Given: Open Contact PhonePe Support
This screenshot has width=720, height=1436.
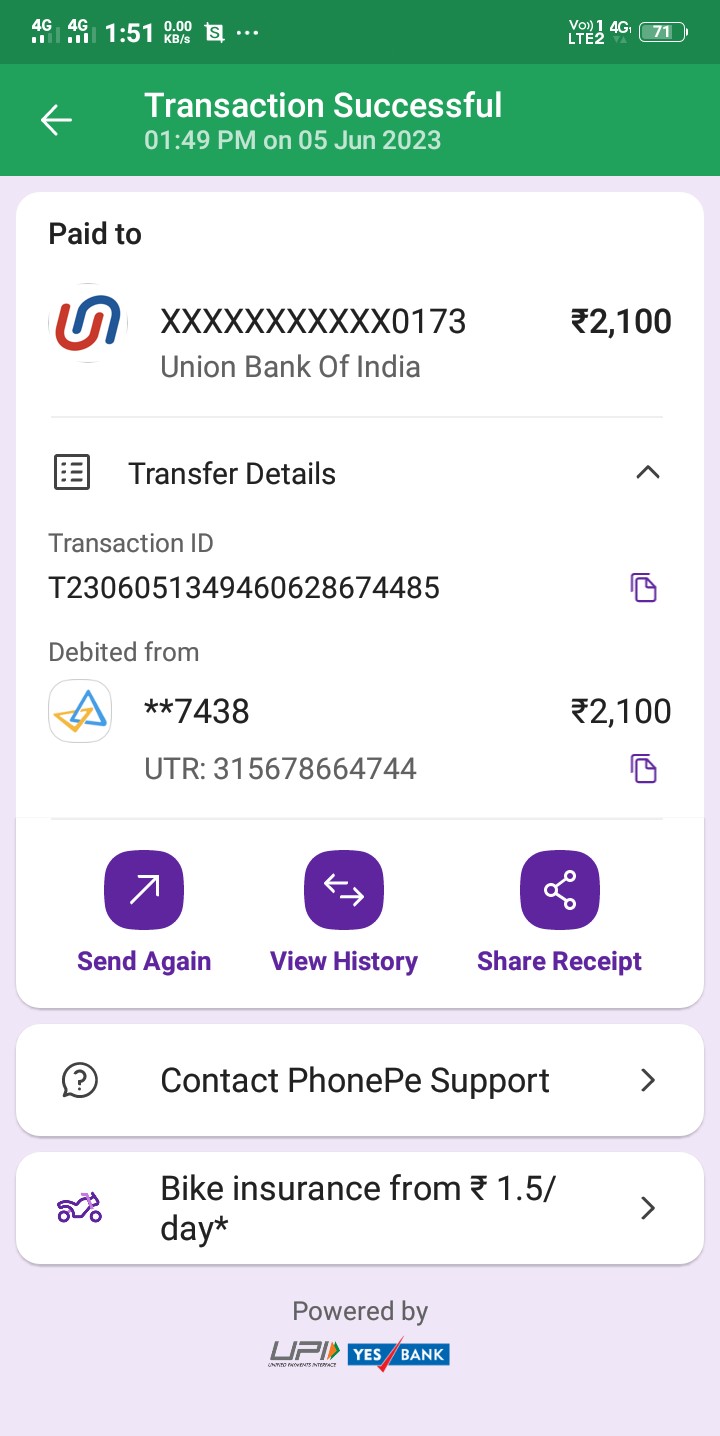Looking at the screenshot, I should pyautogui.click(x=360, y=1080).
